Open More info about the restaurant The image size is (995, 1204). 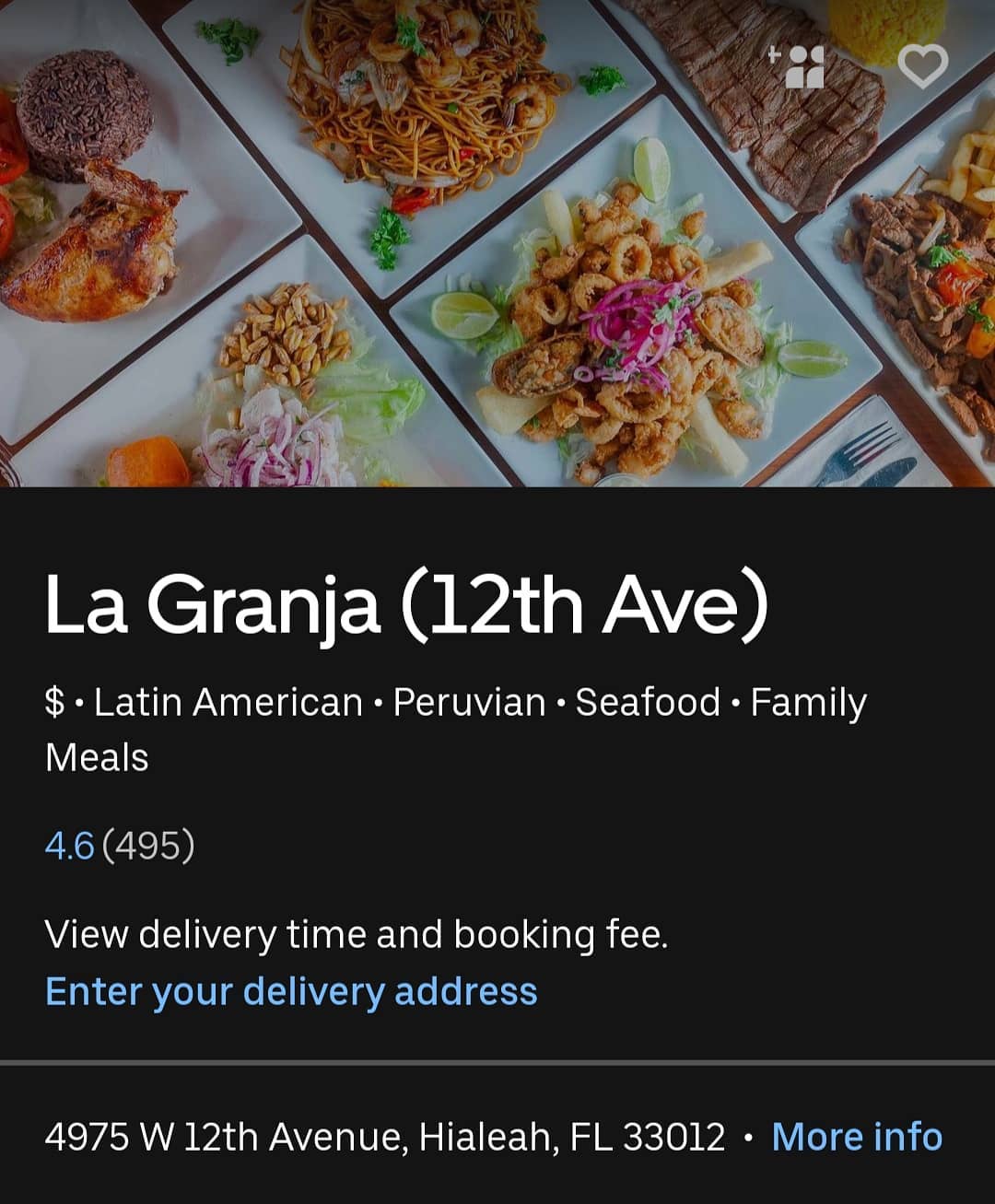click(857, 1137)
